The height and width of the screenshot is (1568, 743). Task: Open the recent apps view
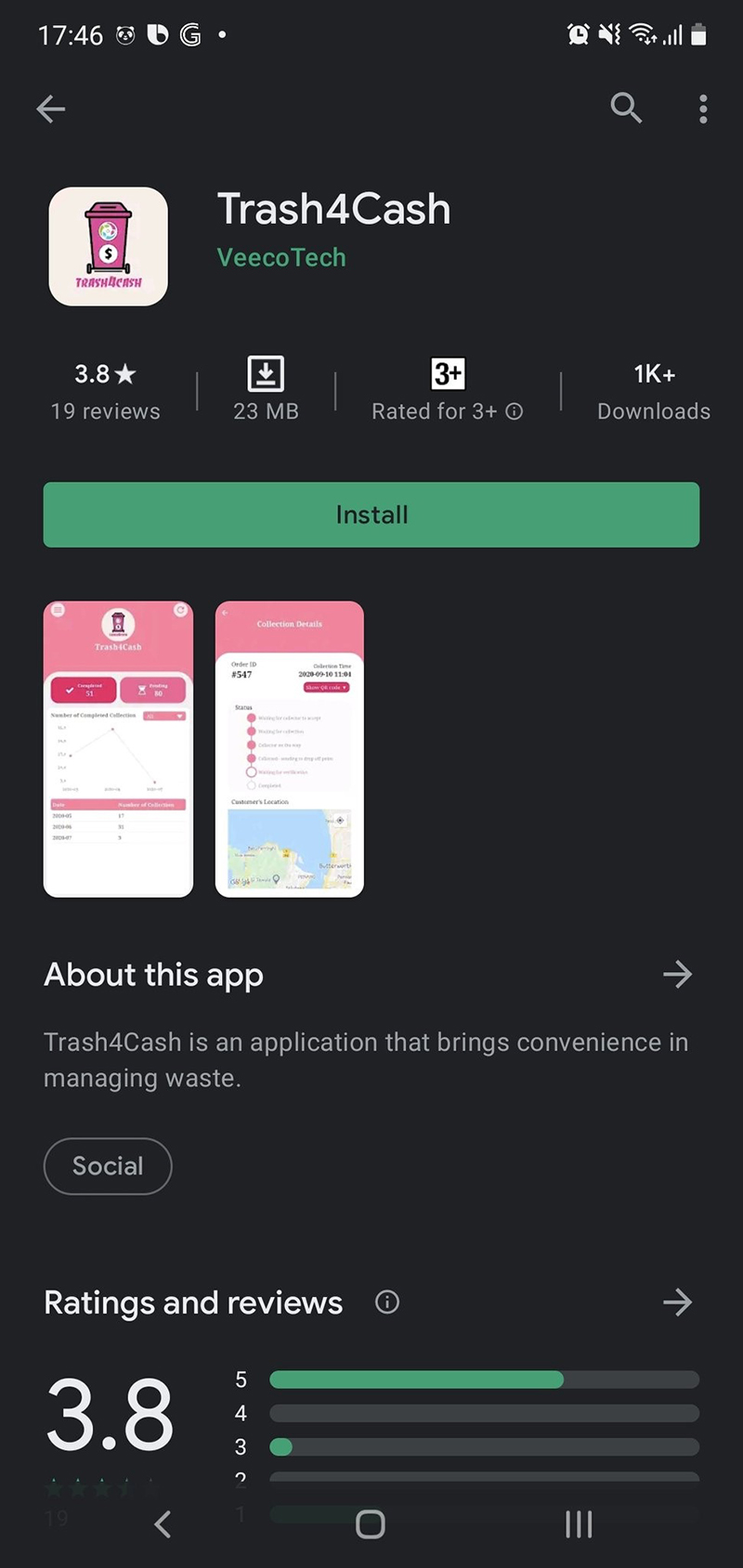578,1523
